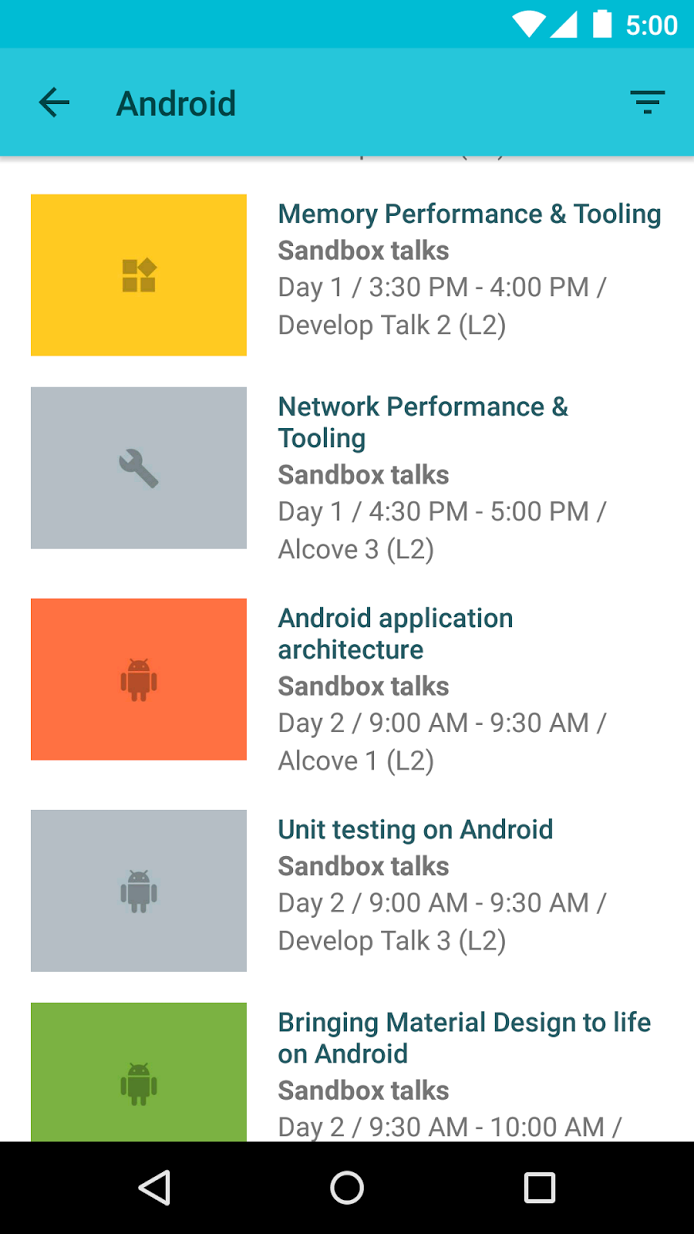View the Android application architecture session
The image size is (694, 1234).
pos(395,634)
